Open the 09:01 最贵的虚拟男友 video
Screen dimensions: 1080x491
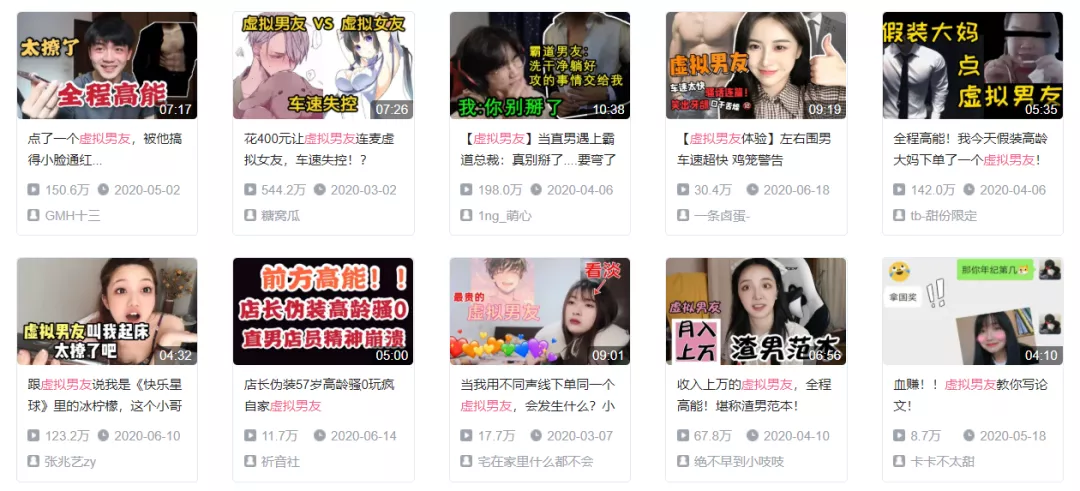(x=539, y=311)
